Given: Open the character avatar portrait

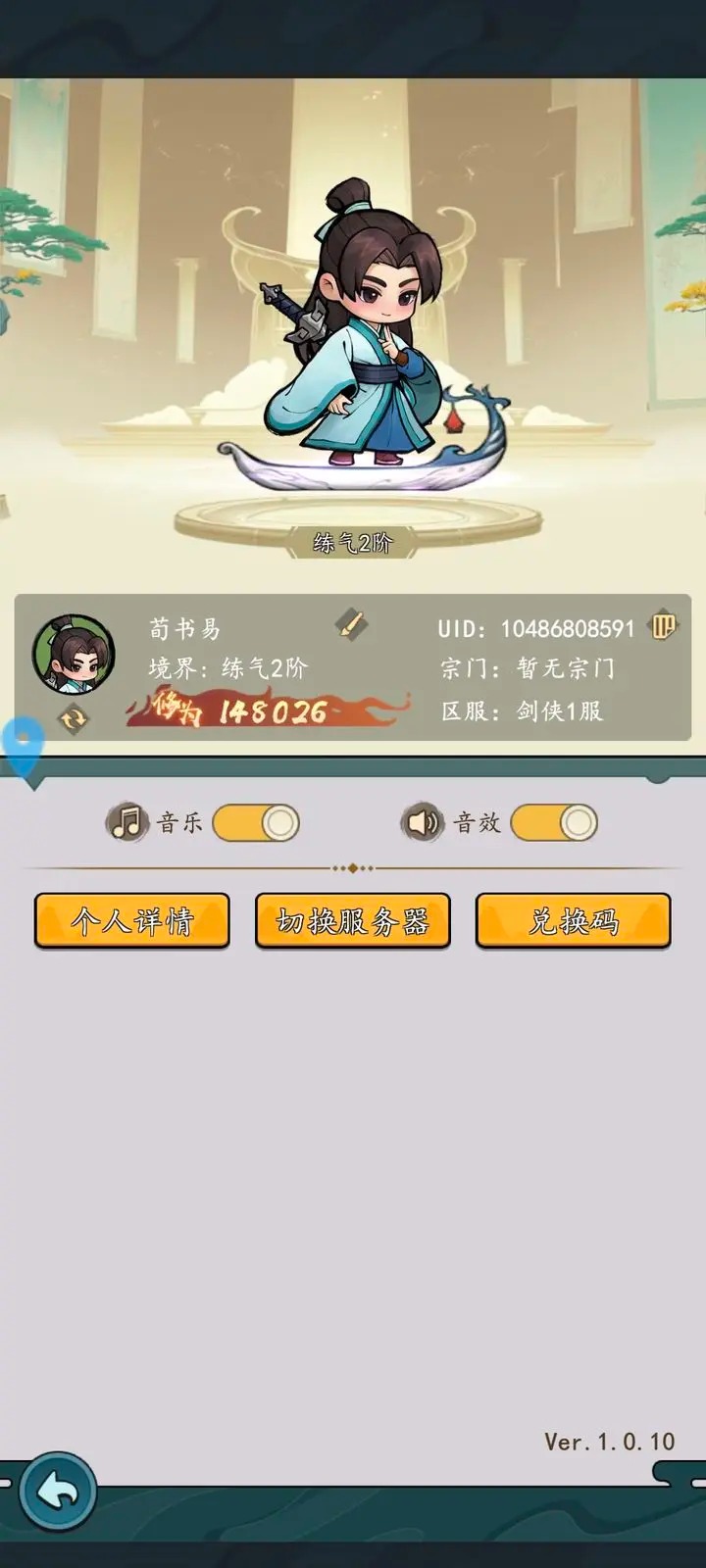Looking at the screenshot, I should (74, 654).
